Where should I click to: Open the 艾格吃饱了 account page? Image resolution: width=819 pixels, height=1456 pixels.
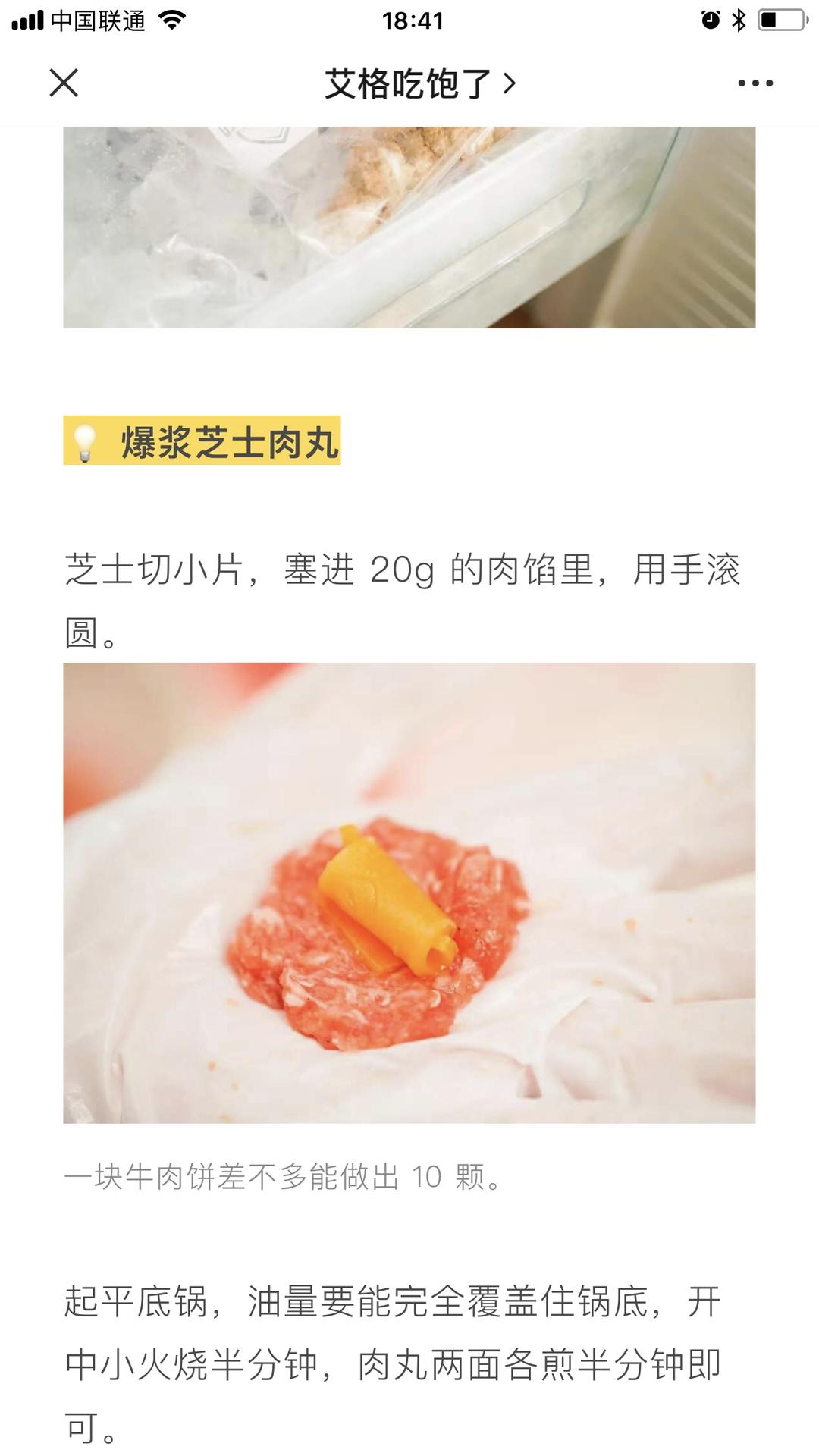[419, 83]
